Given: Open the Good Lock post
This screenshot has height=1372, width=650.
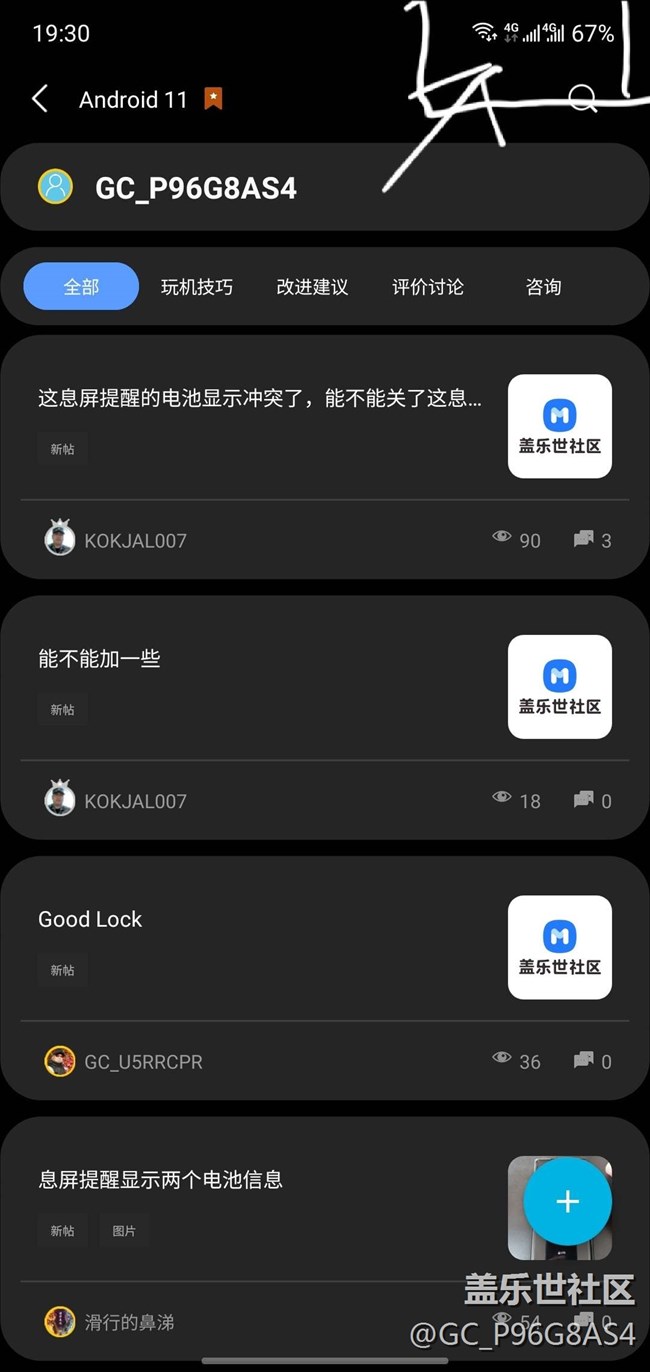Looking at the screenshot, I should click(90, 919).
